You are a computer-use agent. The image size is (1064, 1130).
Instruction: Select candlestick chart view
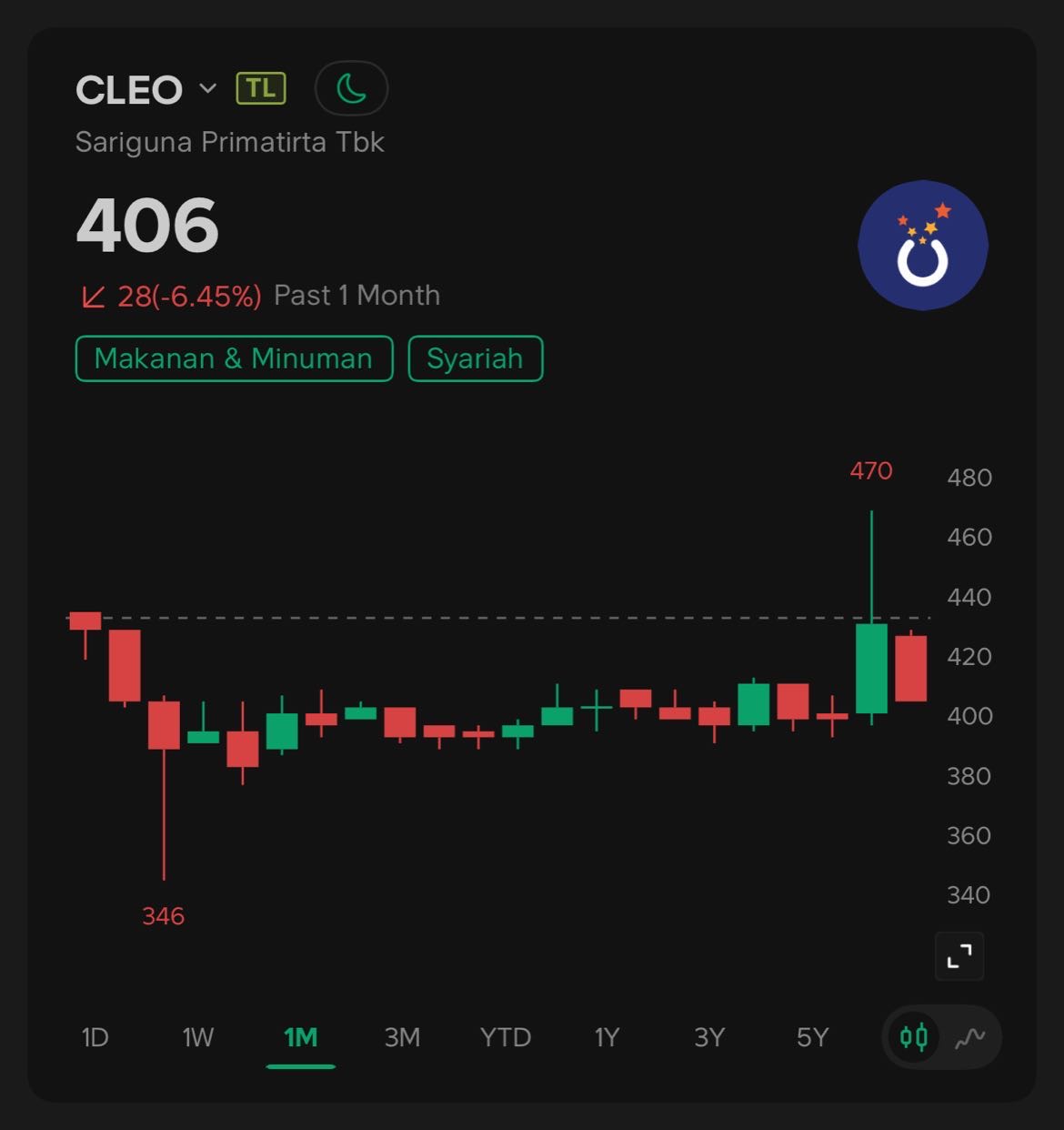(913, 1037)
